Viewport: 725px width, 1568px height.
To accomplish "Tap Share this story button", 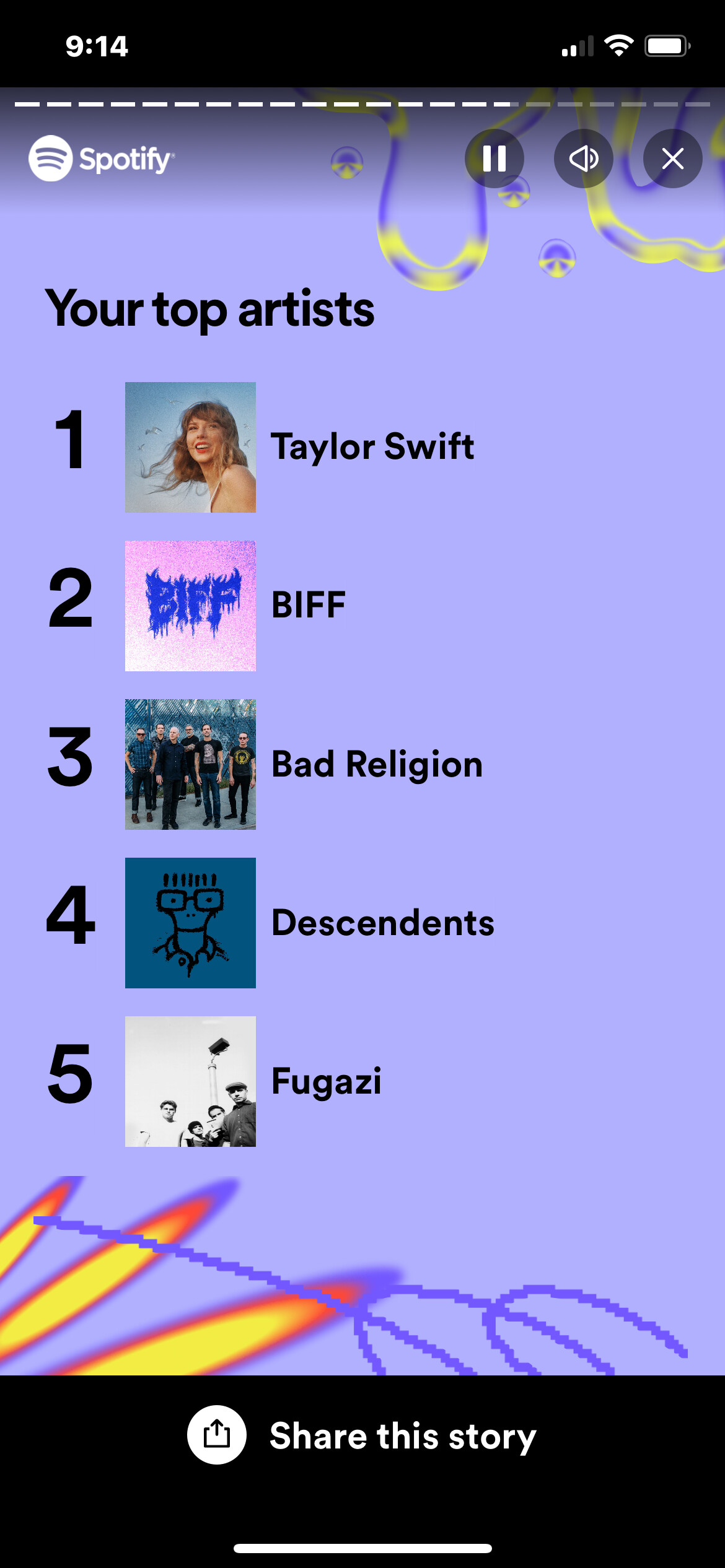I will [362, 1435].
